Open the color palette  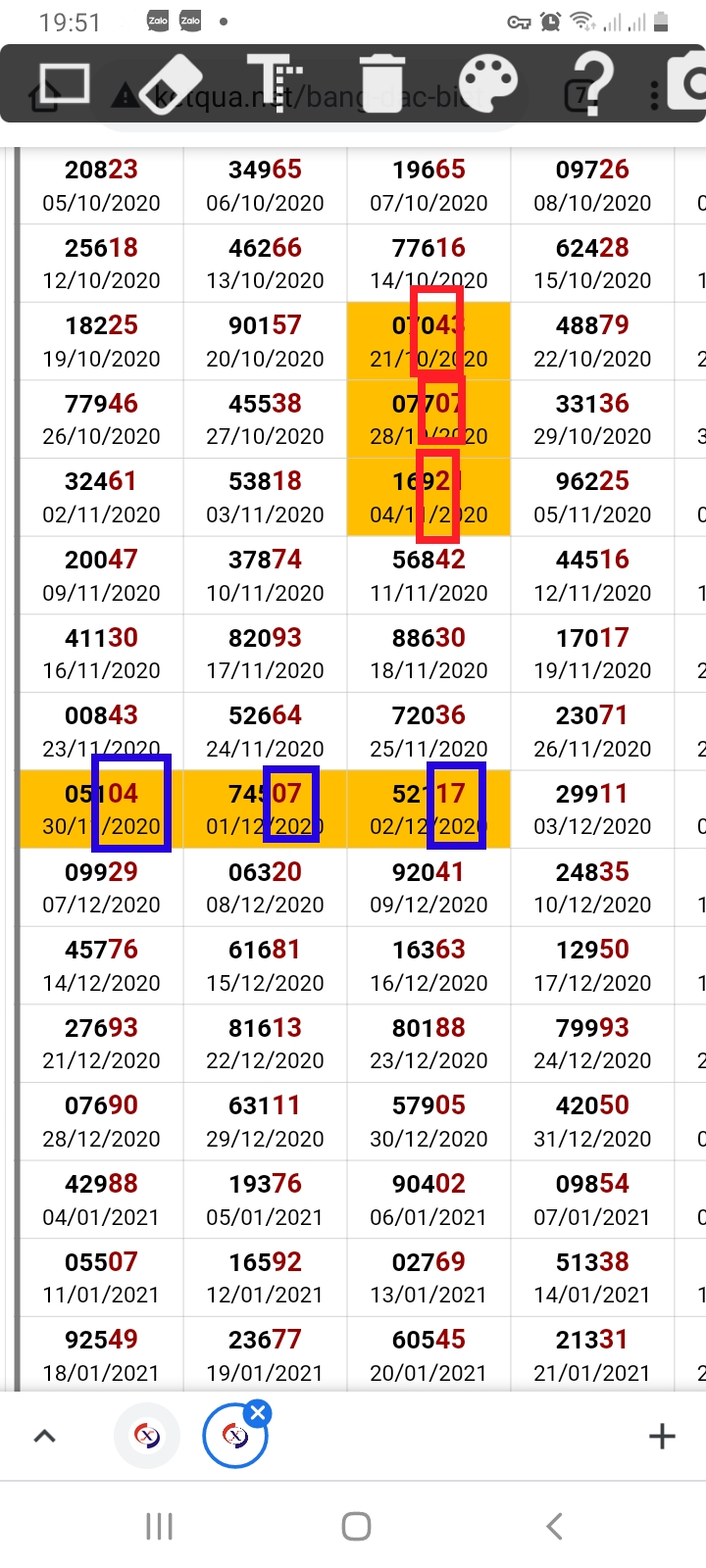tap(487, 83)
